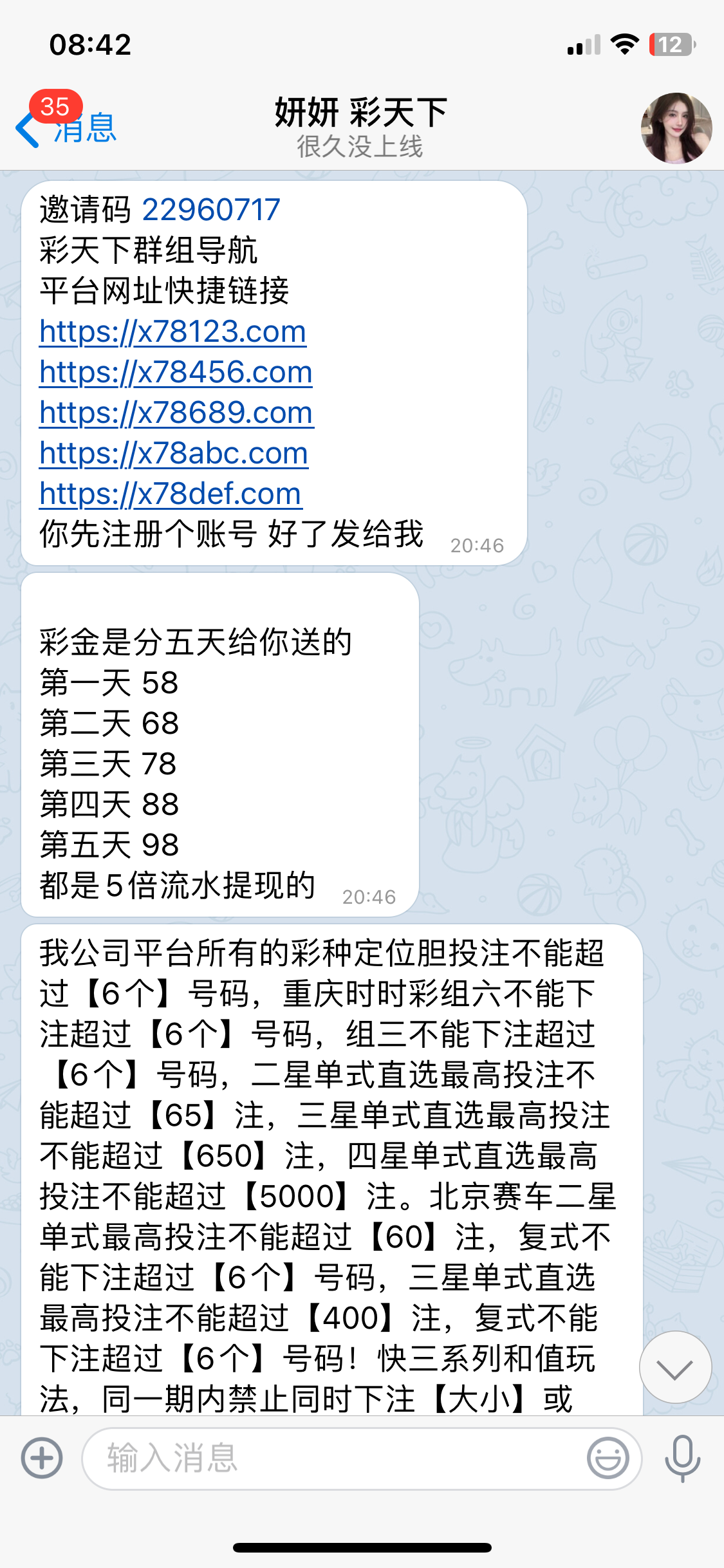Viewport: 724px width, 1568px height.
Task: Open the attachment plus button
Action: tap(42, 1458)
